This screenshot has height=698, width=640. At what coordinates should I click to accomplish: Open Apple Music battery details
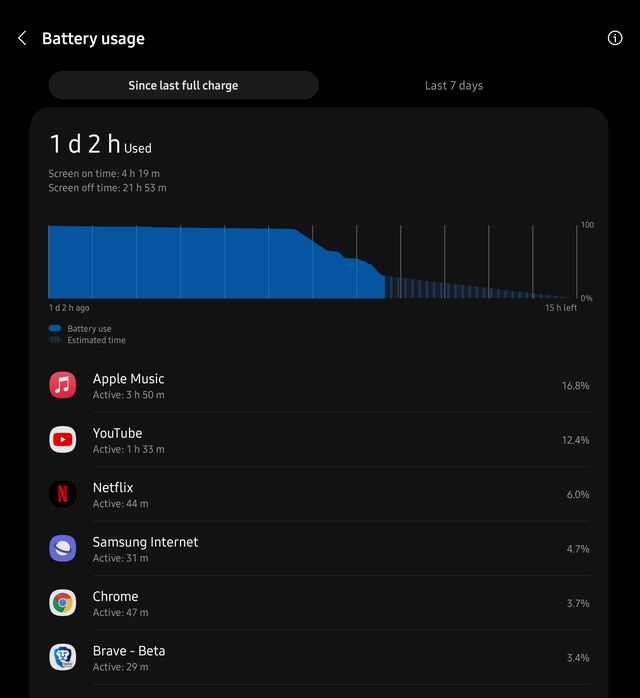pos(318,386)
